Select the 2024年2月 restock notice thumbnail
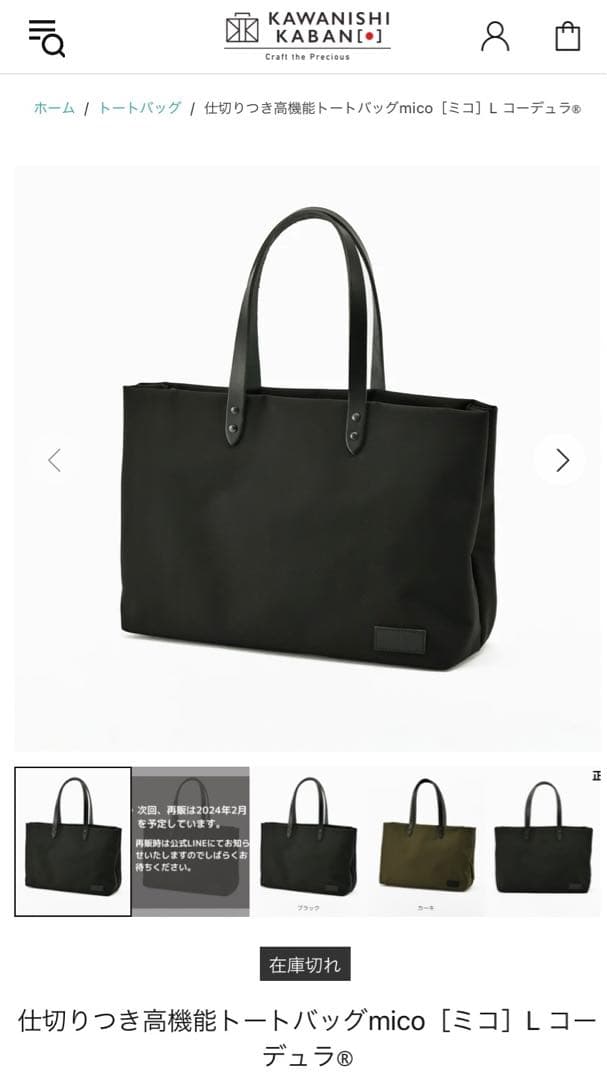 tap(191, 841)
